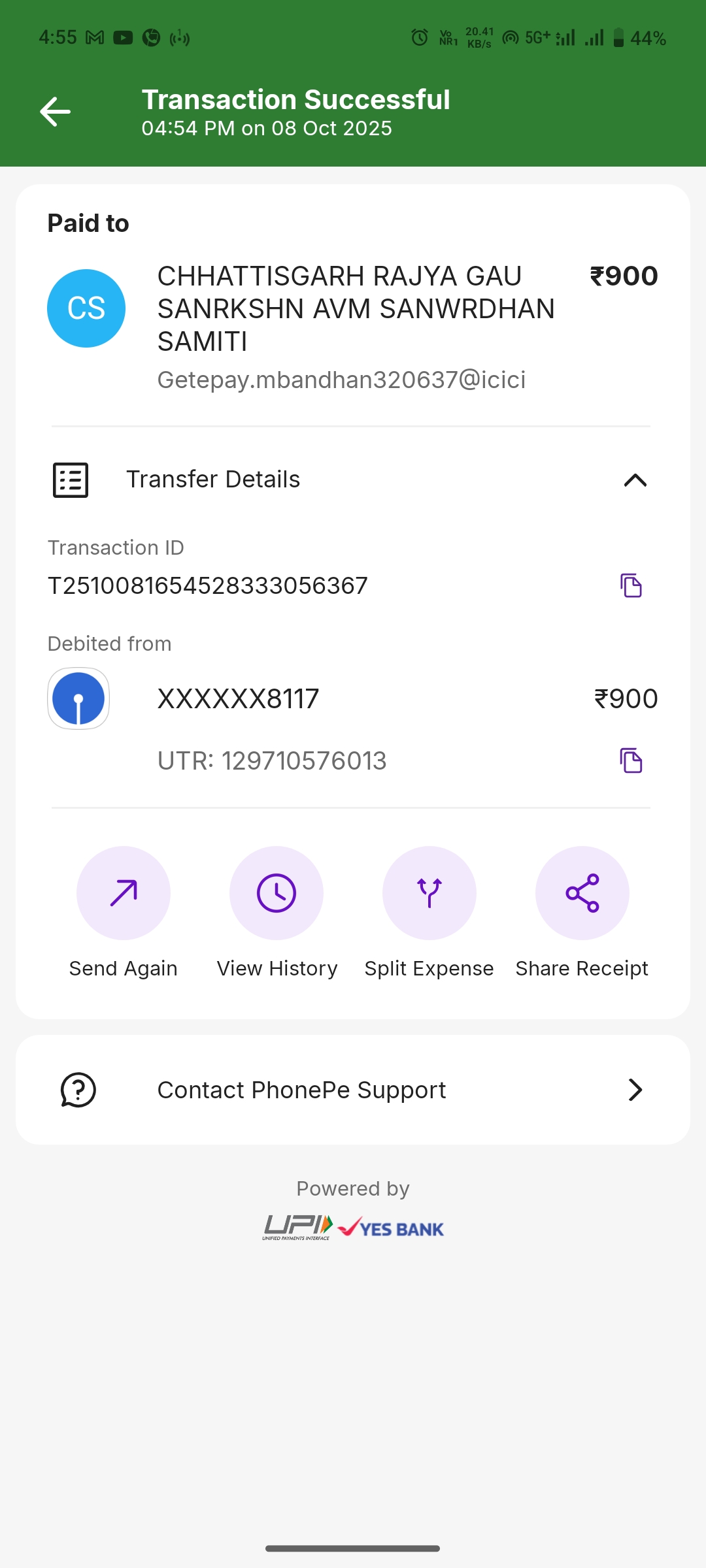The width and height of the screenshot is (706, 1568).
Task: Copy the UTR number
Action: tap(631, 760)
